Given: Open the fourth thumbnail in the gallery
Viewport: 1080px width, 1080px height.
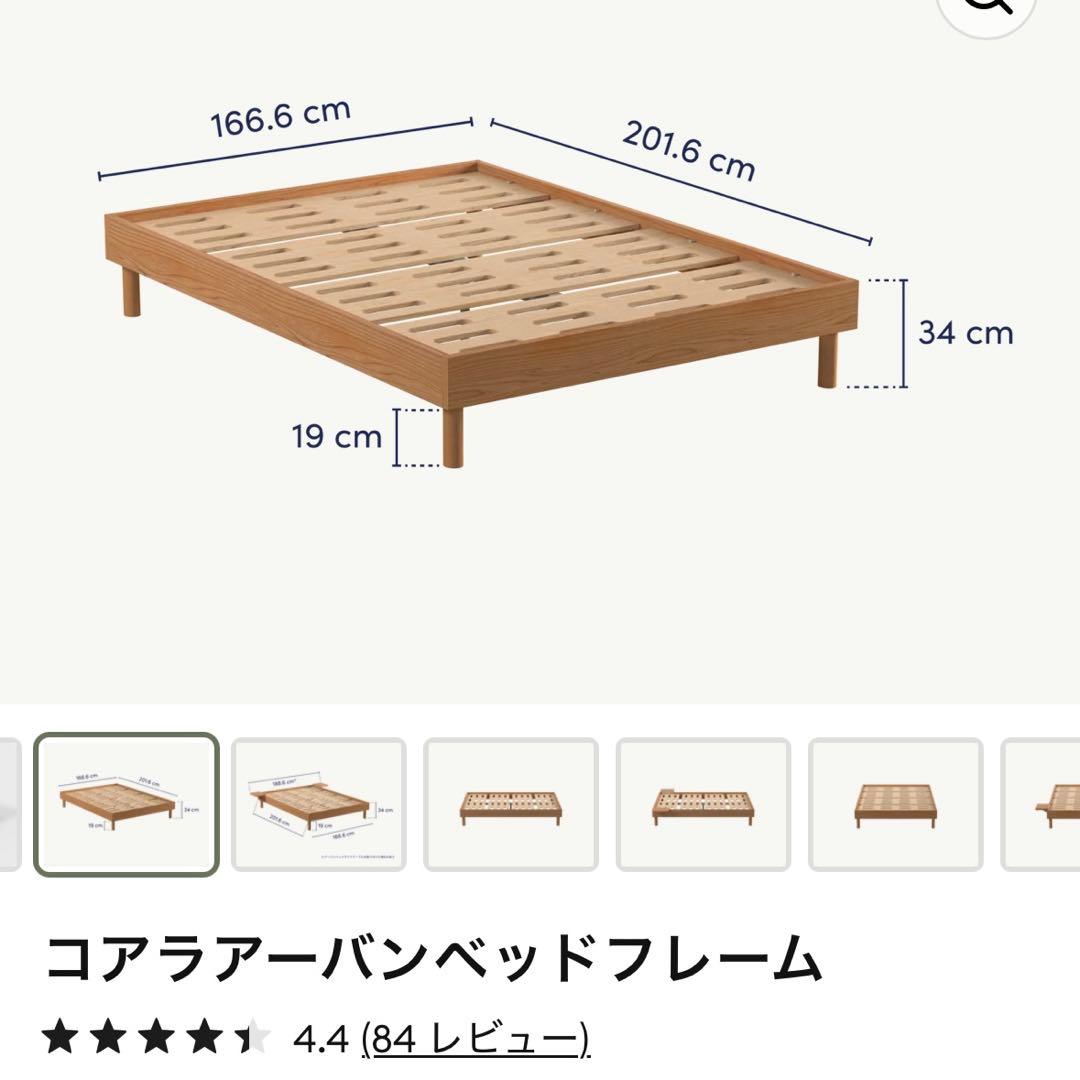Looking at the screenshot, I should click(x=703, y=804).
